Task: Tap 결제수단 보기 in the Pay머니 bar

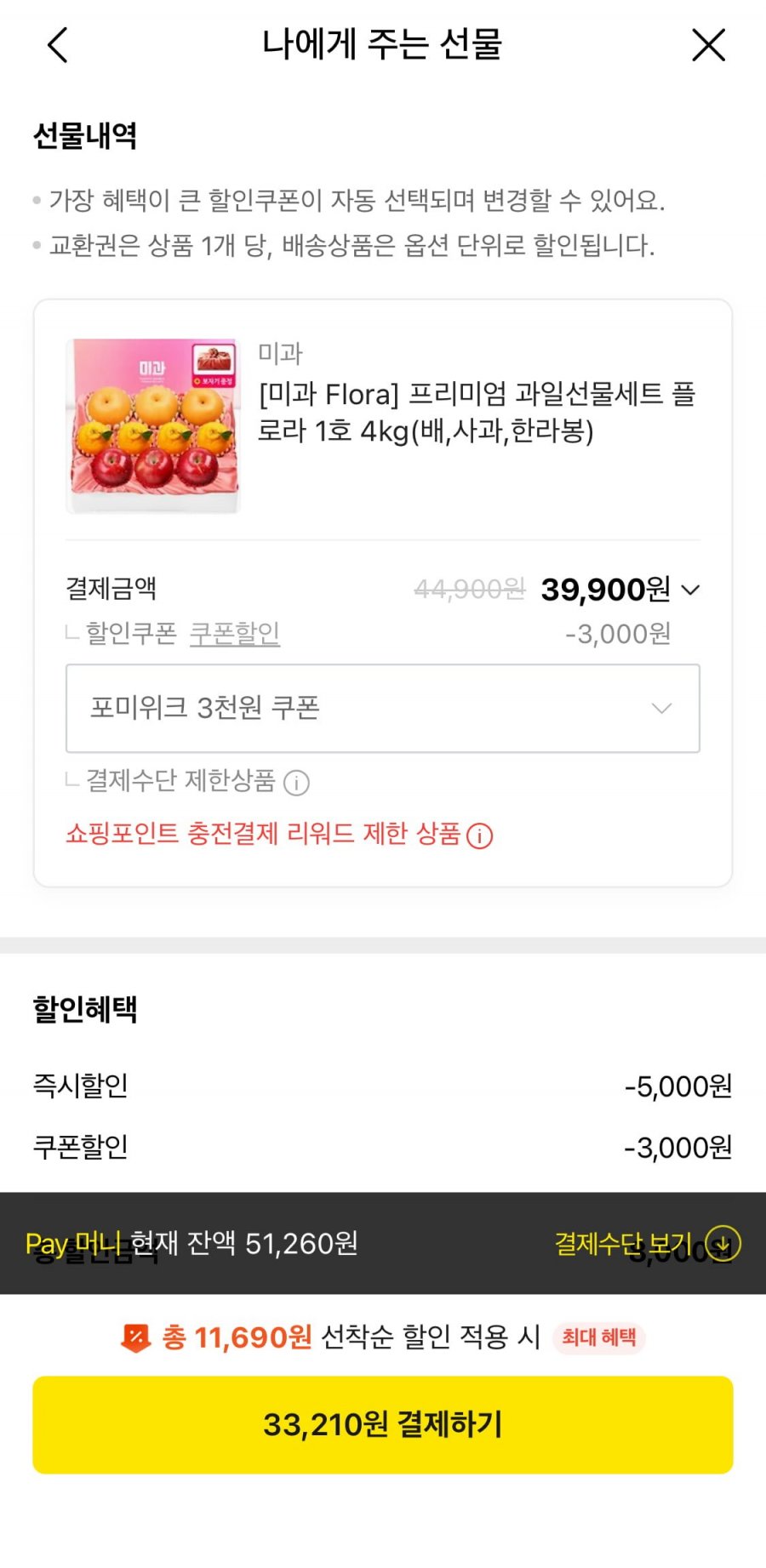Action: coord(647,1243)
